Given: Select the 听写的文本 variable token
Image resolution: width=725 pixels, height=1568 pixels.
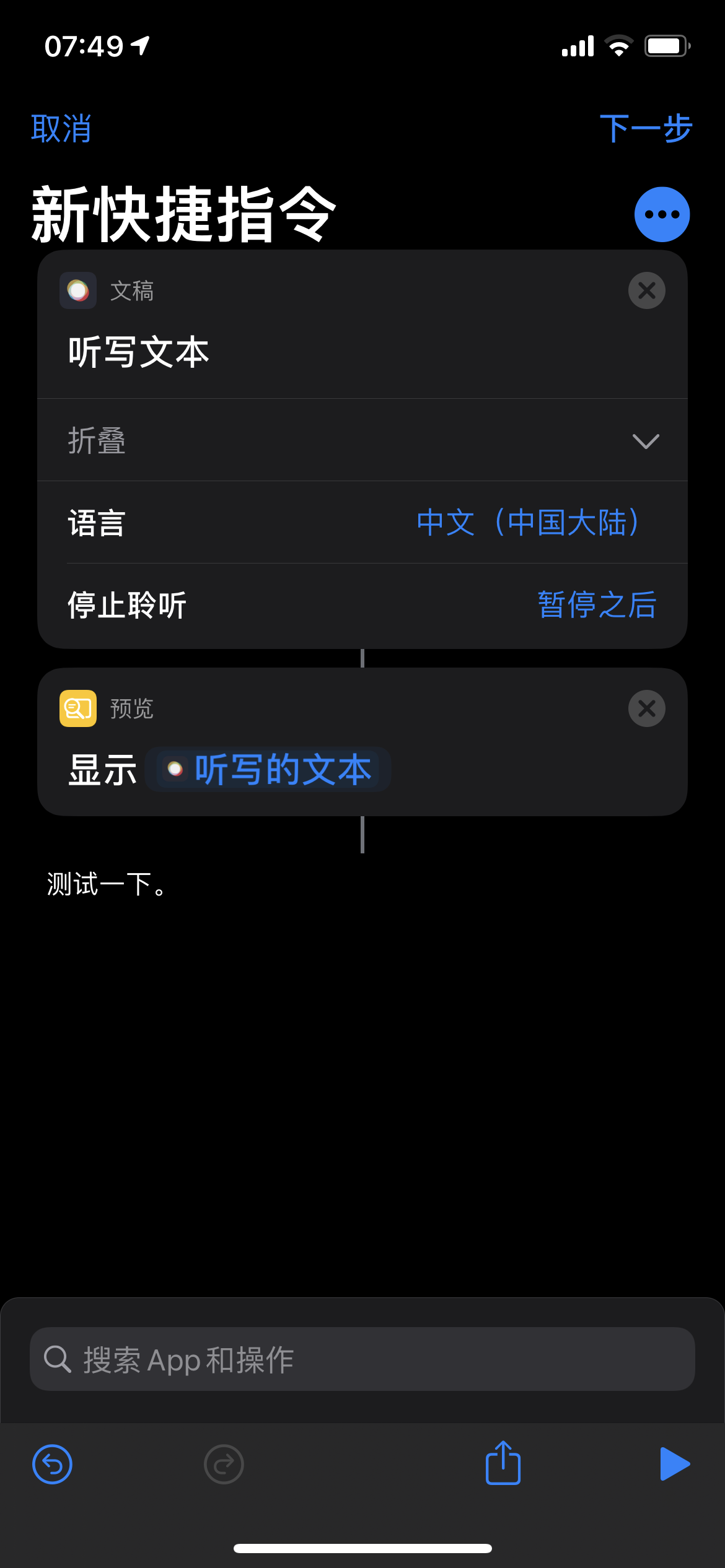Looking at the screenshot, I should click(x=268, y=770).
